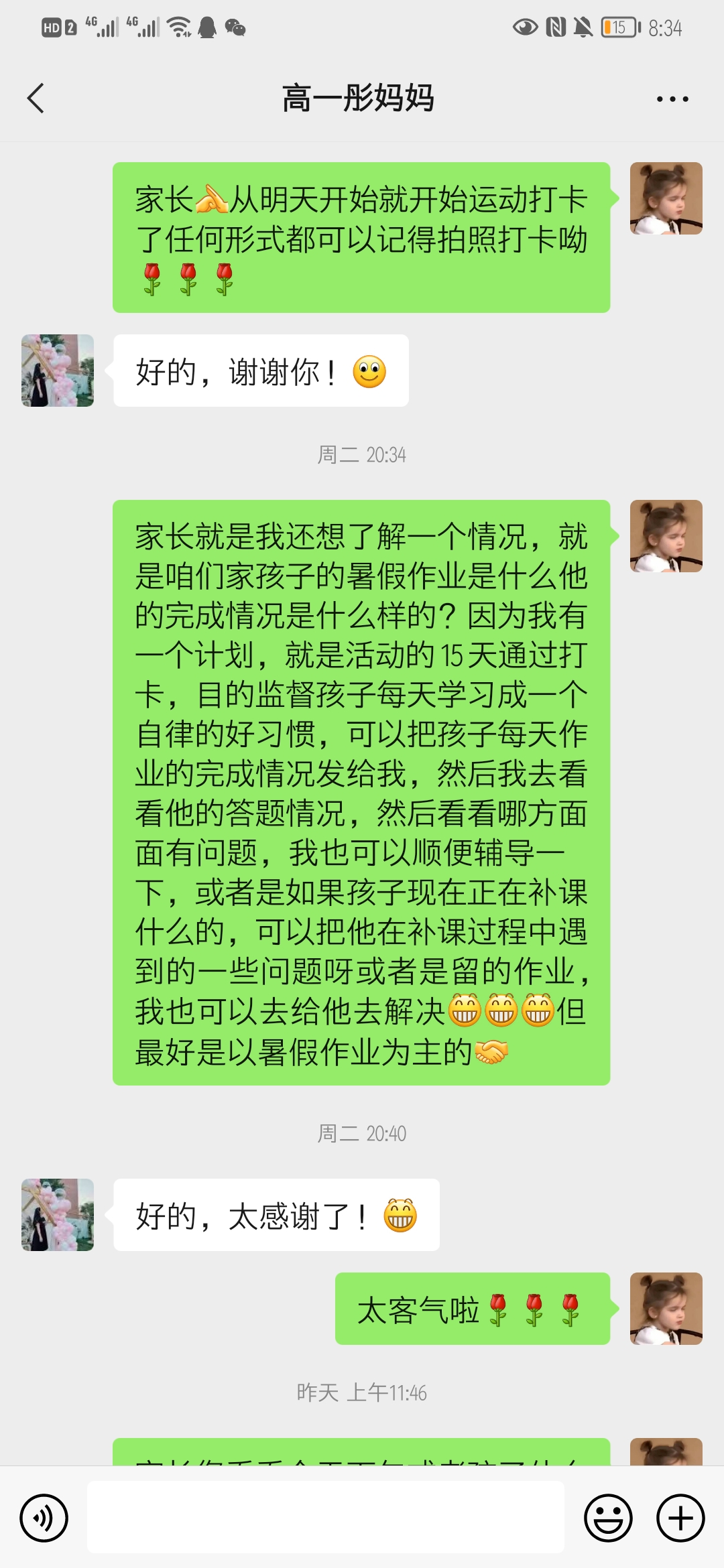This screenshot has width=724, height=1568.
Task: Open the emoji sticker panel
Action: 608,1518
